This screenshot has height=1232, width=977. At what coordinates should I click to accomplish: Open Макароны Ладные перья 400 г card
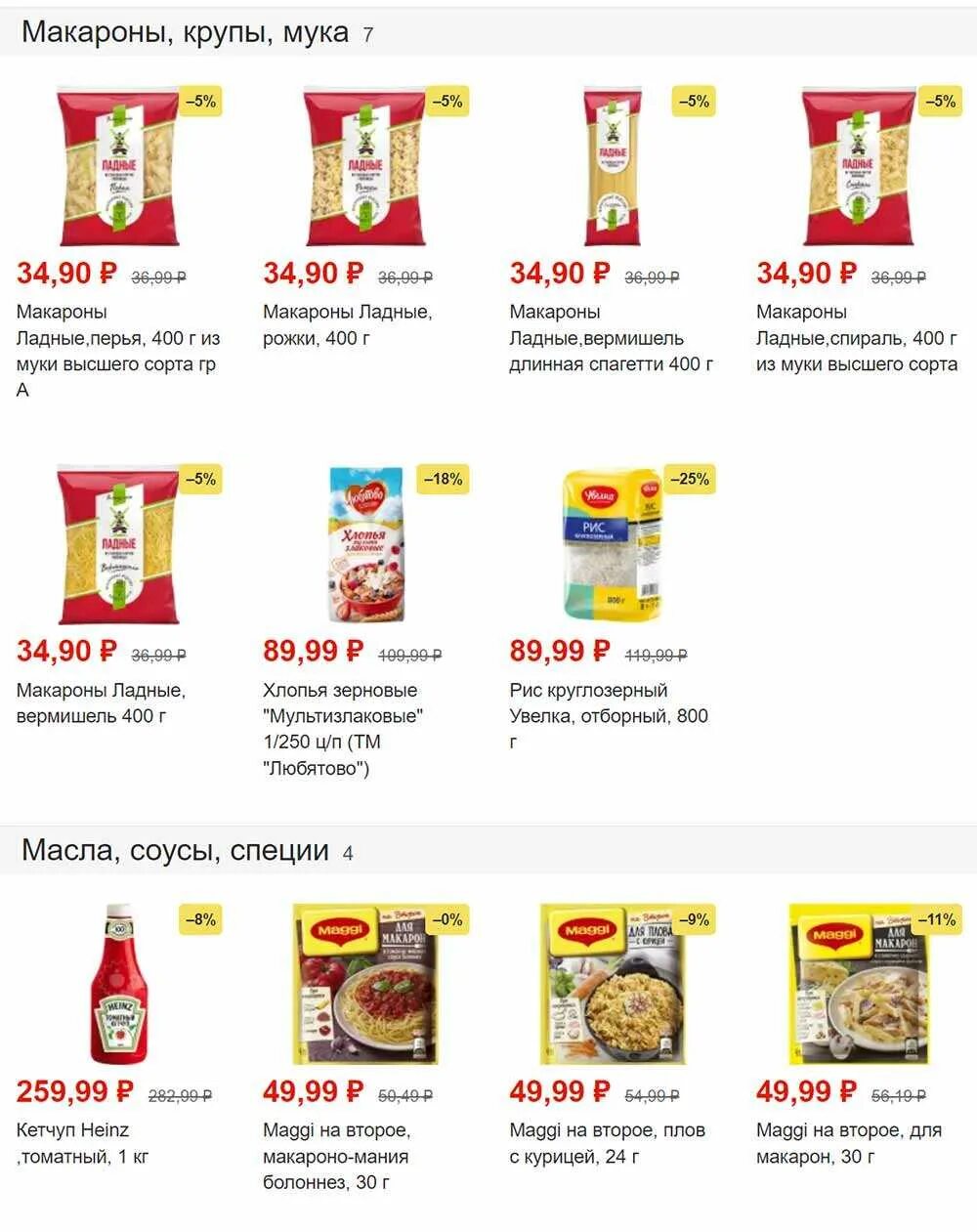(119, 167)
